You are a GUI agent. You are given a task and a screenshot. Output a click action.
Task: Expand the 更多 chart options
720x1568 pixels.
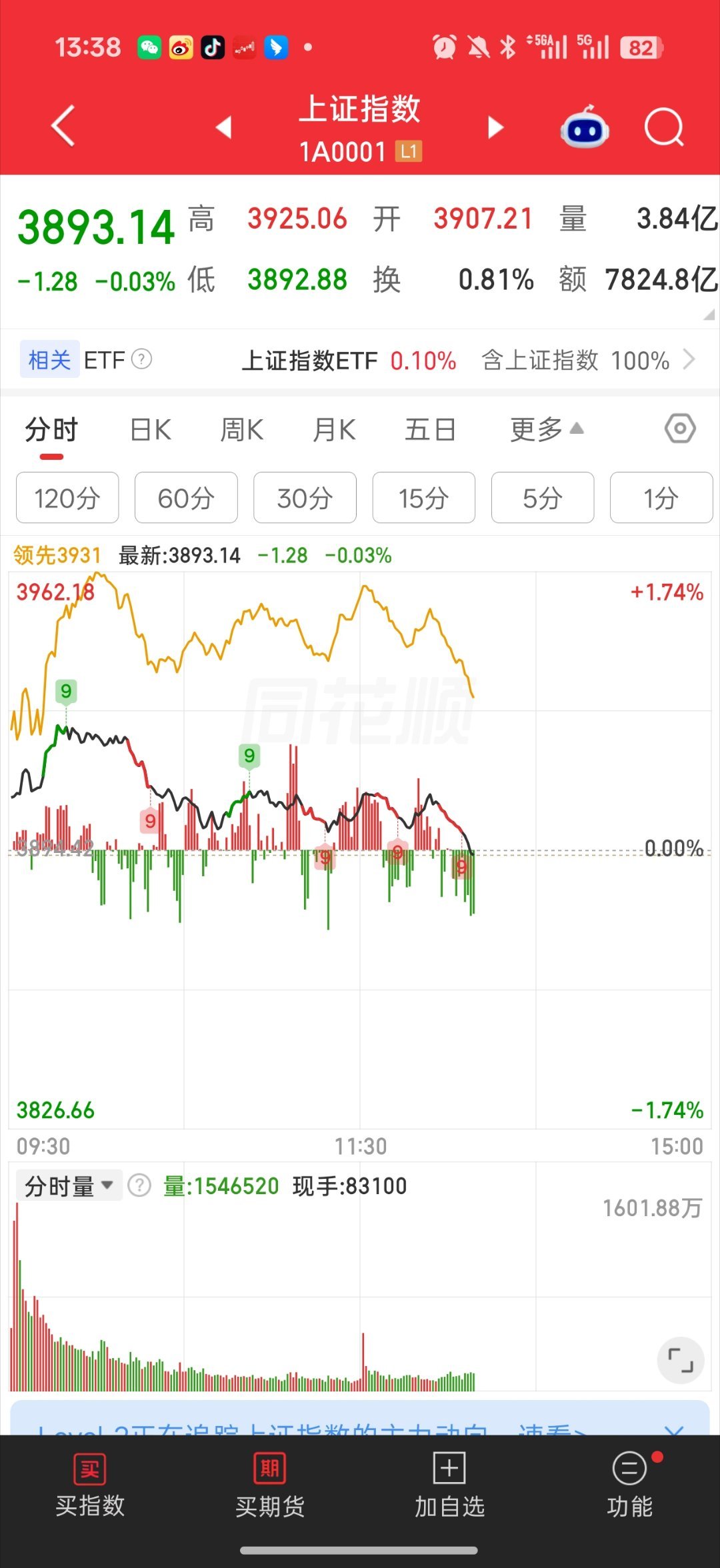pos(547,430)
